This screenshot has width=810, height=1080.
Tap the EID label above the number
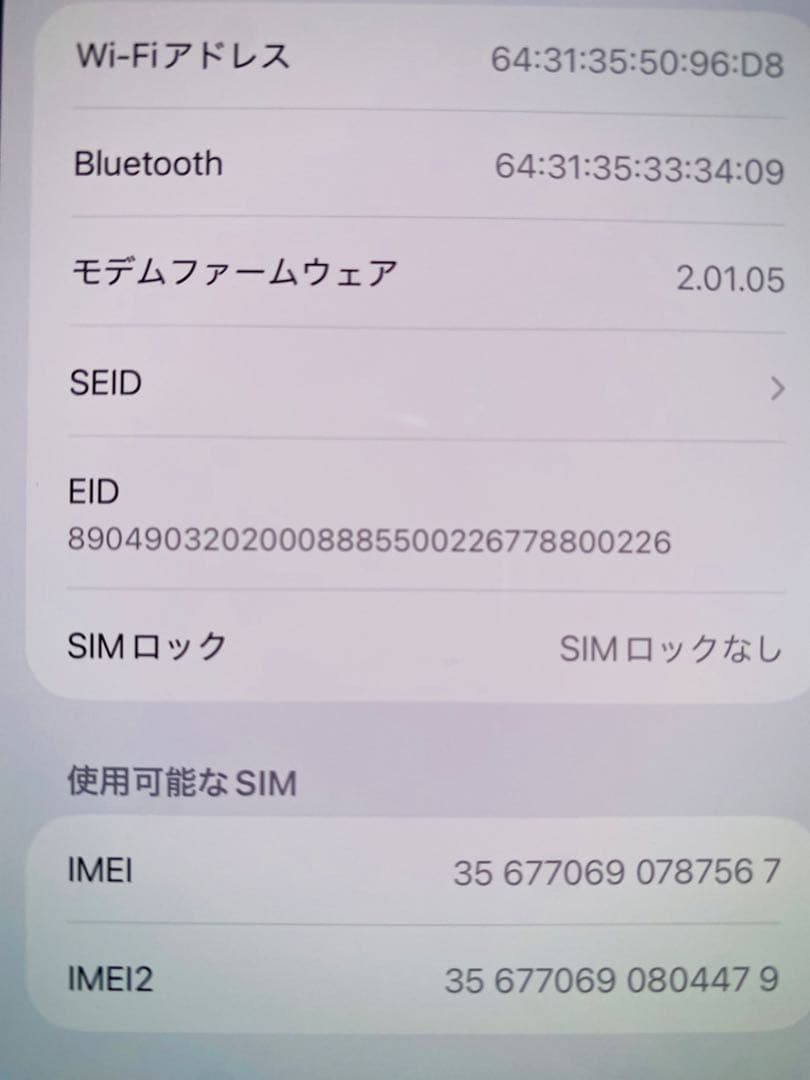pyautogui.click(x=91, y=492)
